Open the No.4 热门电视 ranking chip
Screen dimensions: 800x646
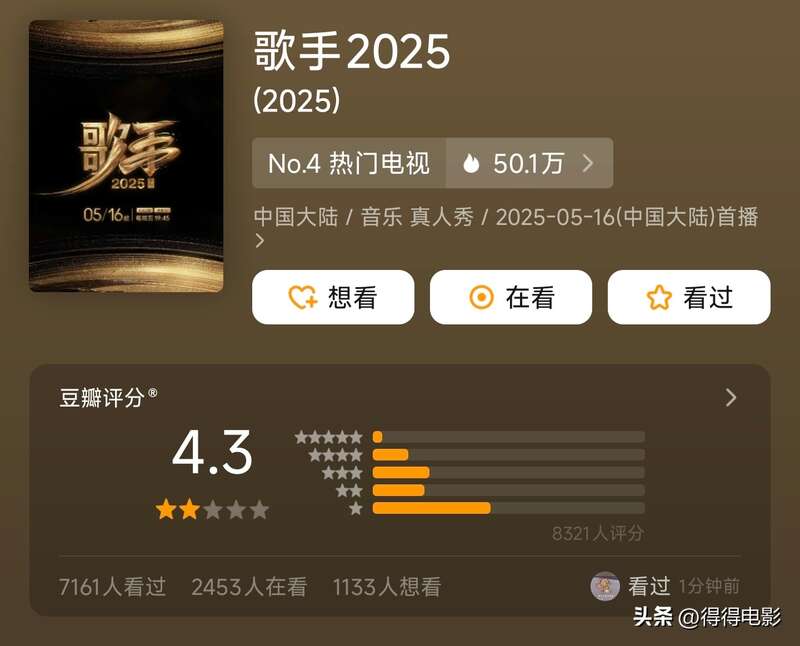click(x=348, y=163)
